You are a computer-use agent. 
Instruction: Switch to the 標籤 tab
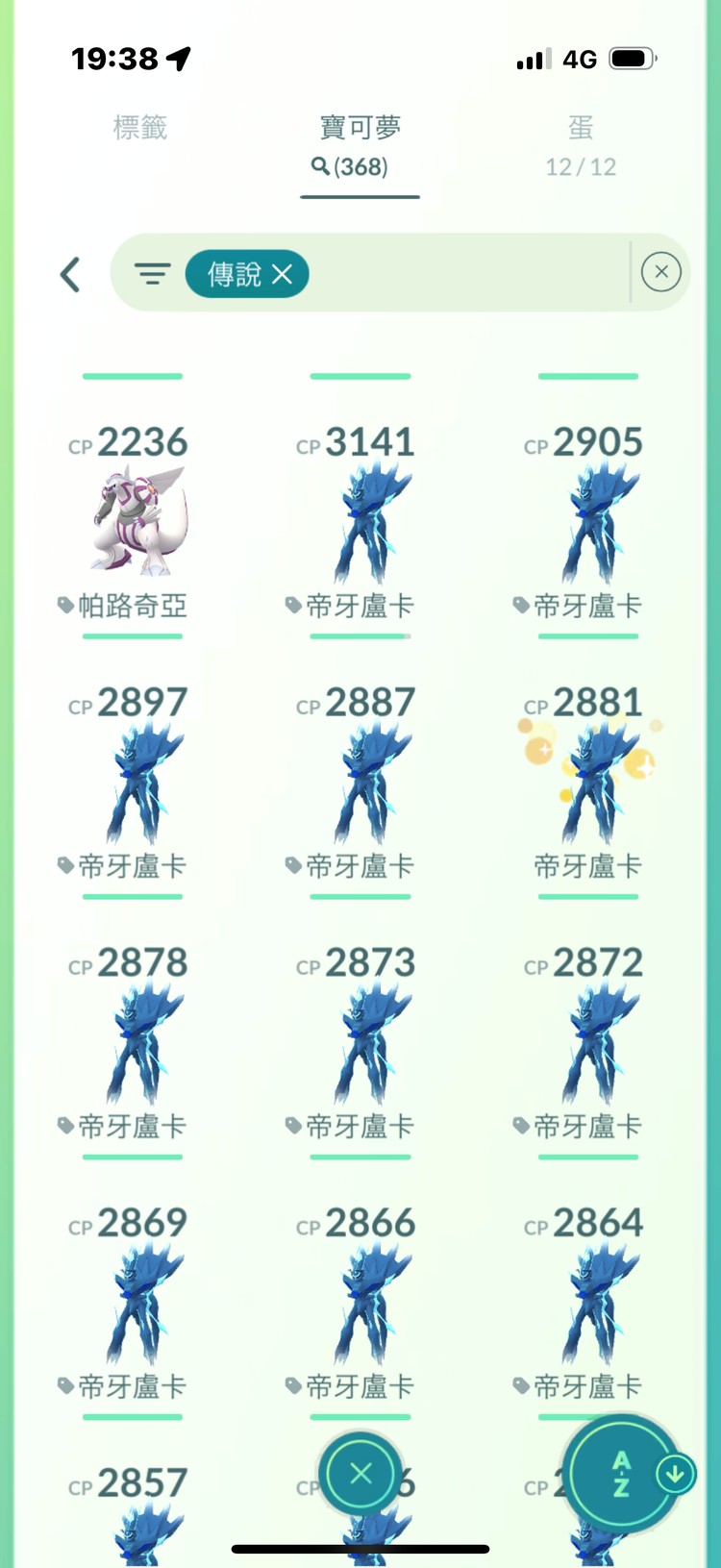tap(140, 127)
